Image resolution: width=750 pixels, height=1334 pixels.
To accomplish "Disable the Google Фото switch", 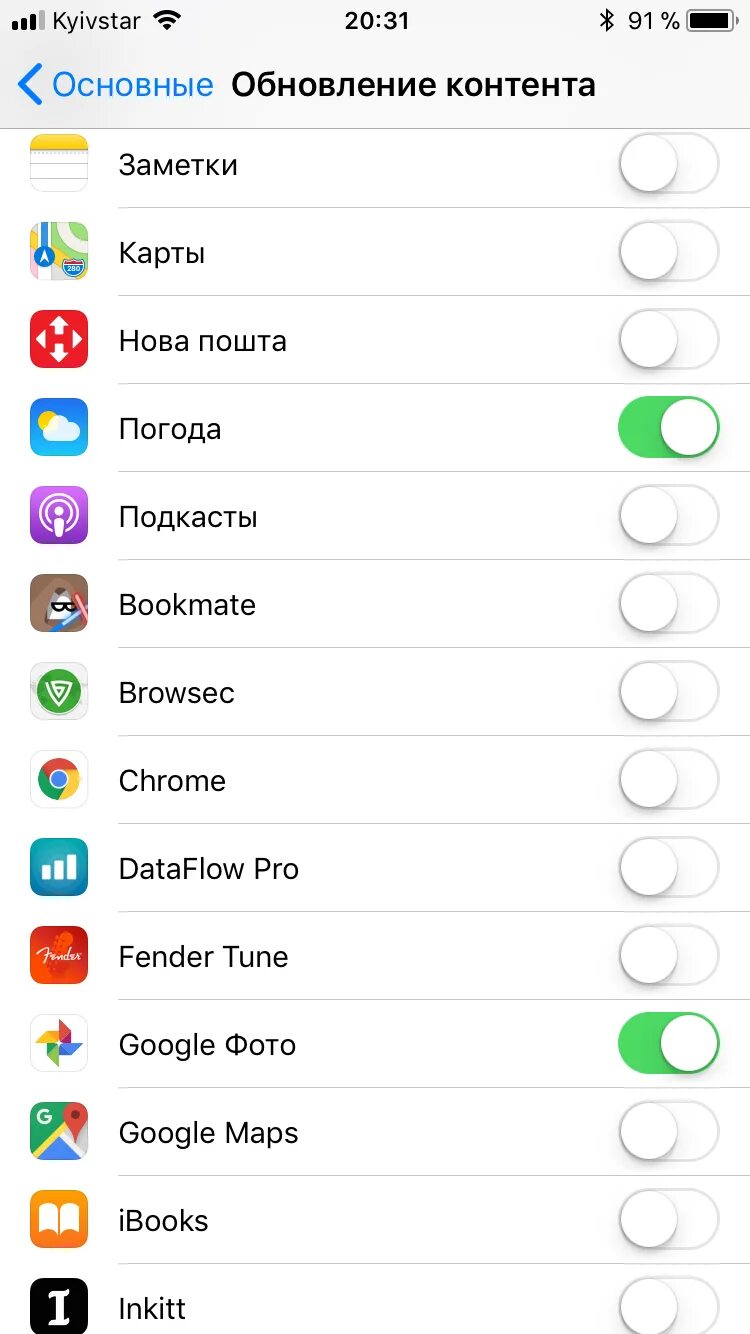I will 669,1044.
